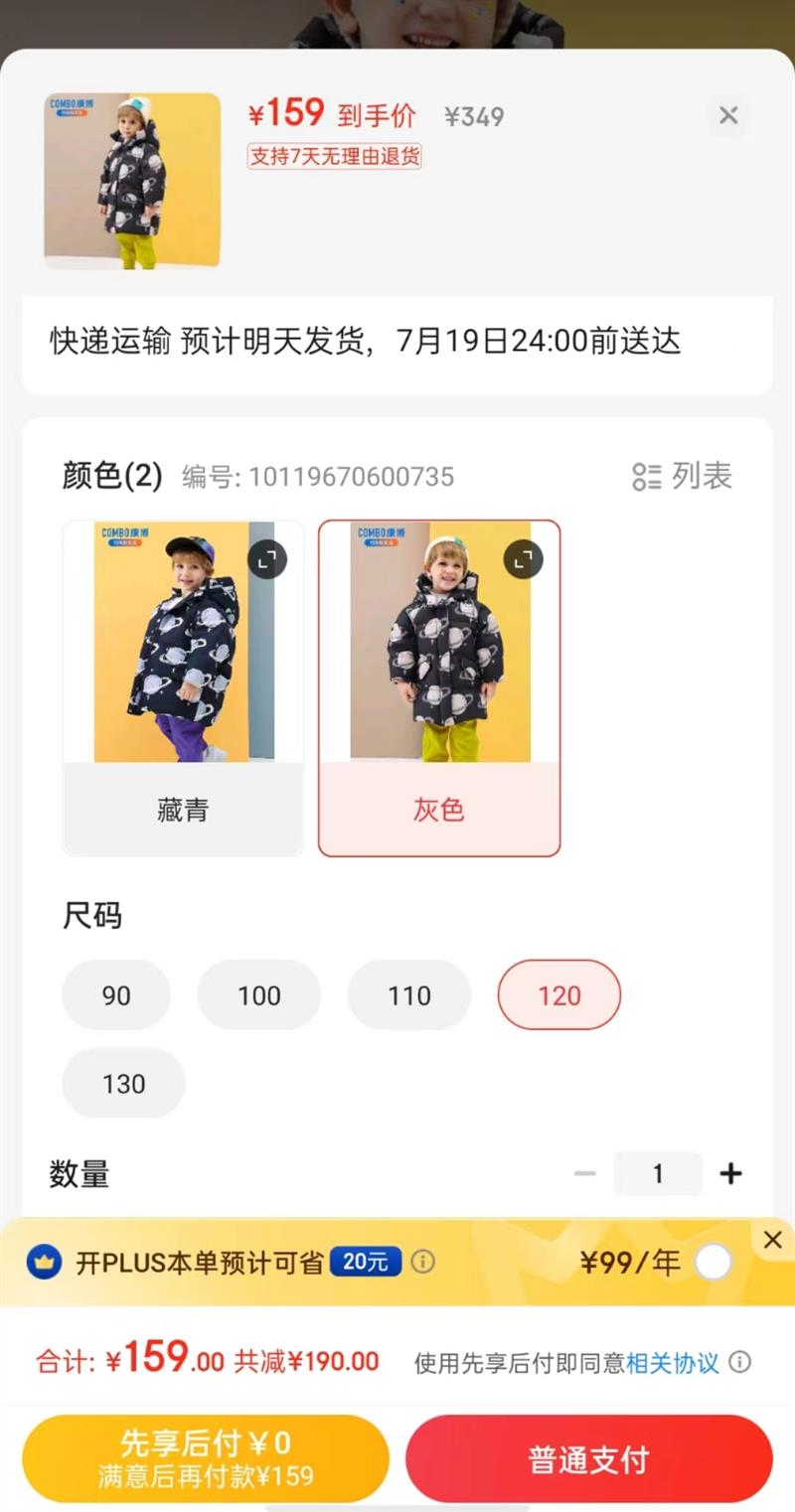This screenshot has height=1512, width=795.
Task: Choose size 110
Action: click(409, 995)
